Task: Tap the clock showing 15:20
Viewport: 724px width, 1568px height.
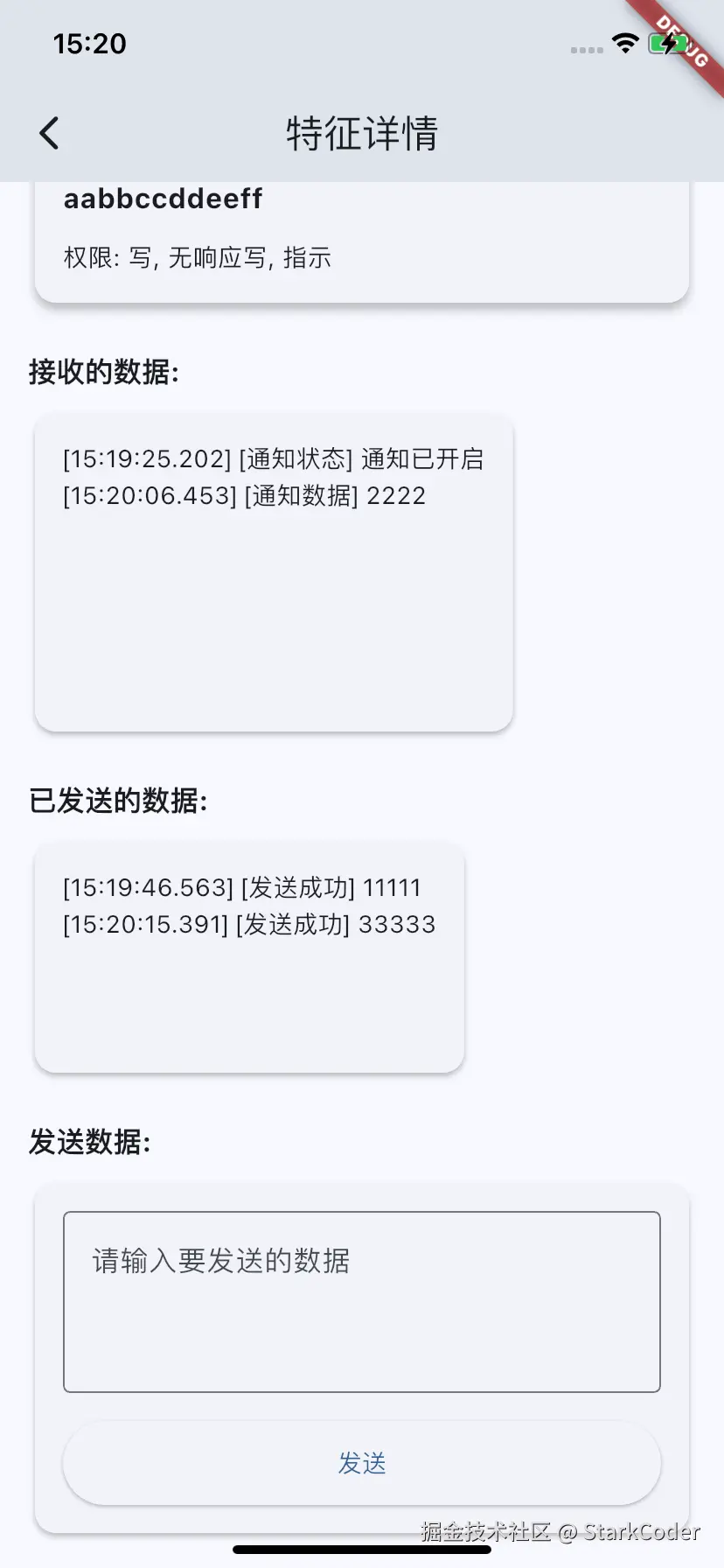Action: coord(89,43)
